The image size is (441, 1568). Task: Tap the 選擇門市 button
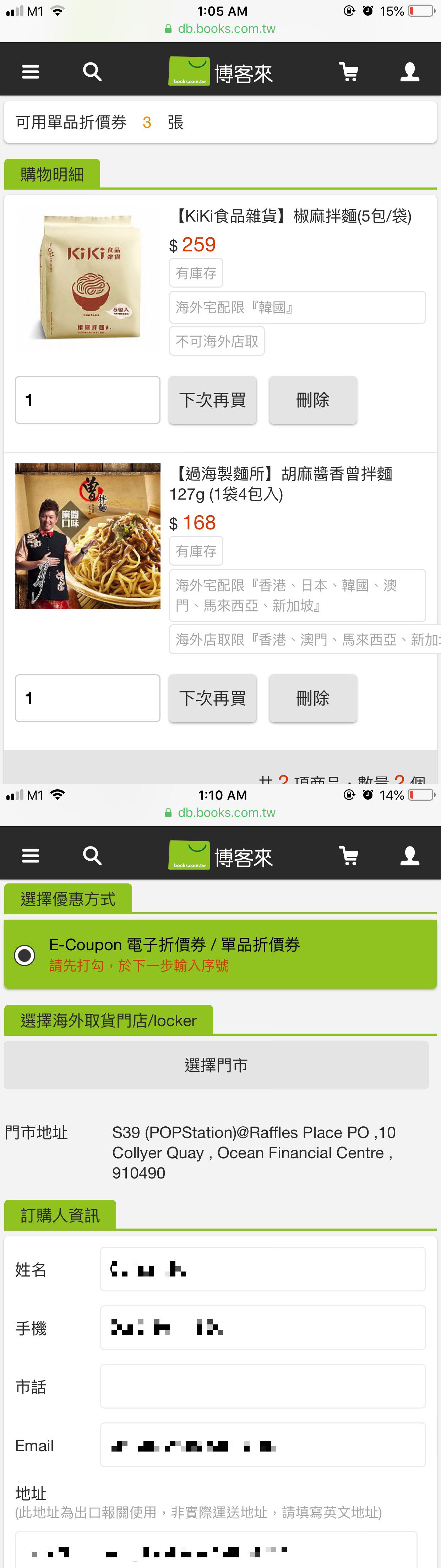(x=216, y=1065)
